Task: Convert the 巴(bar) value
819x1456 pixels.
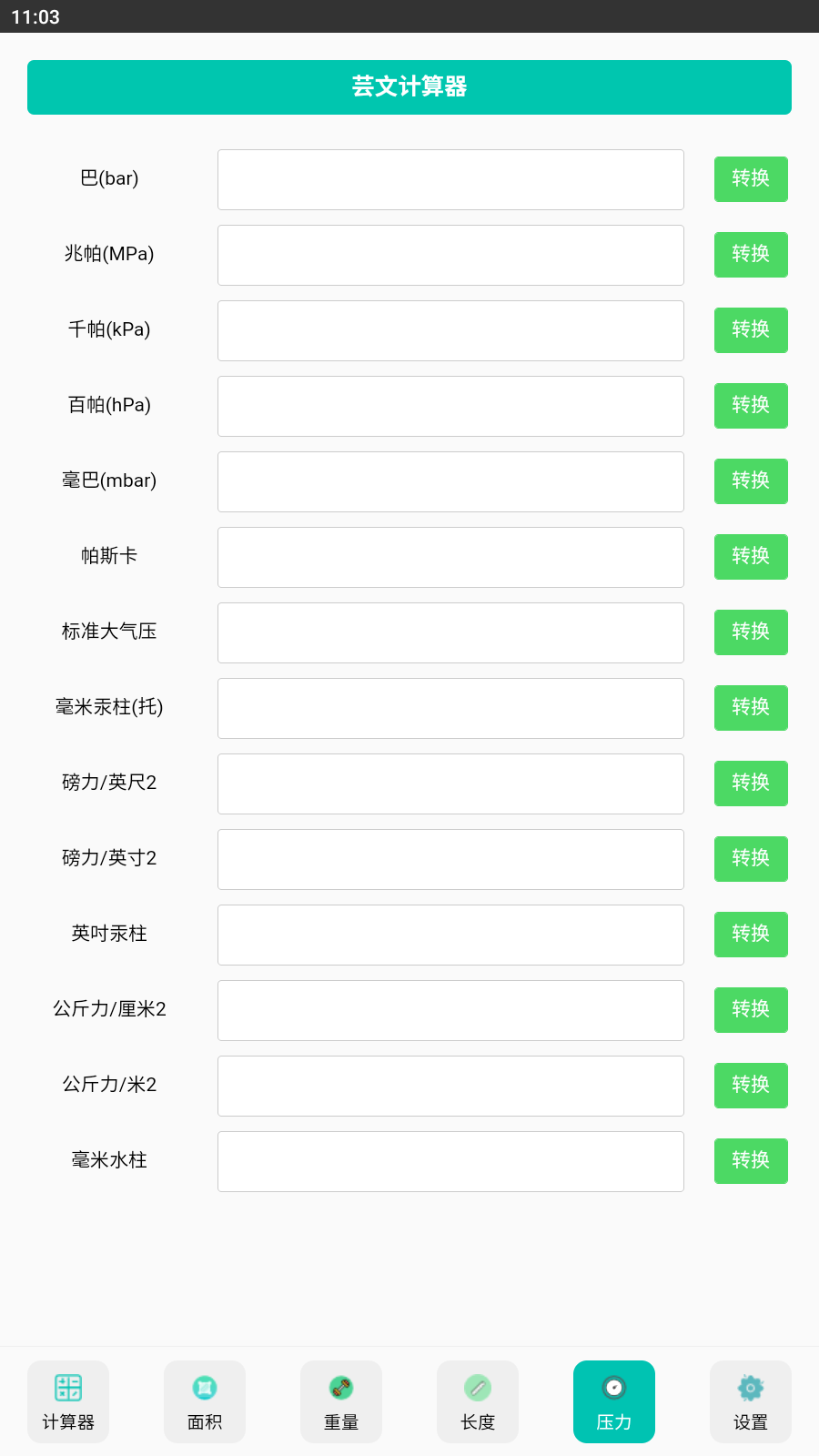Action: pyautogui.click(x=750, y=179)
